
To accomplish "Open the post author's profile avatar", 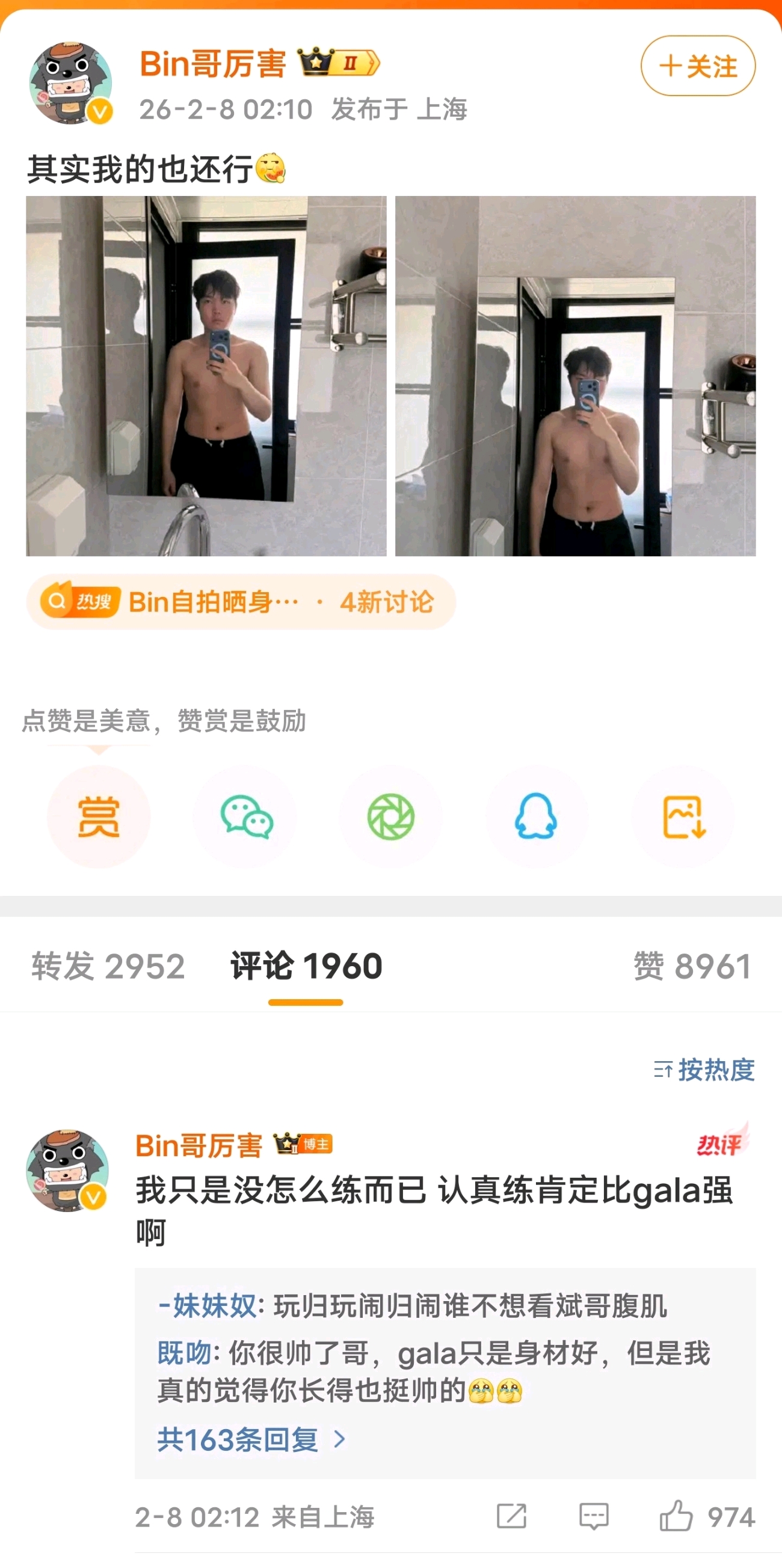I will [x=70, y=82].
